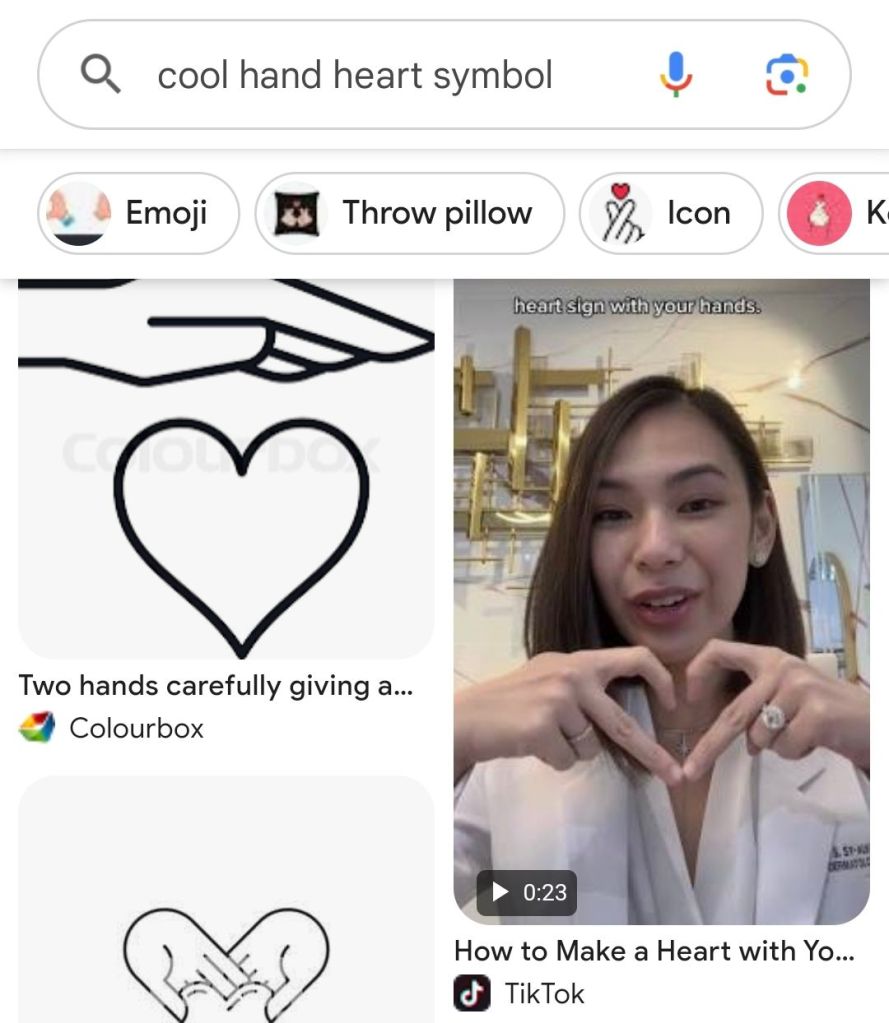This screenshot has height=1023, width=889.
Task: Open the TikTok heart sign video result
Action: (x=661, y=600)
